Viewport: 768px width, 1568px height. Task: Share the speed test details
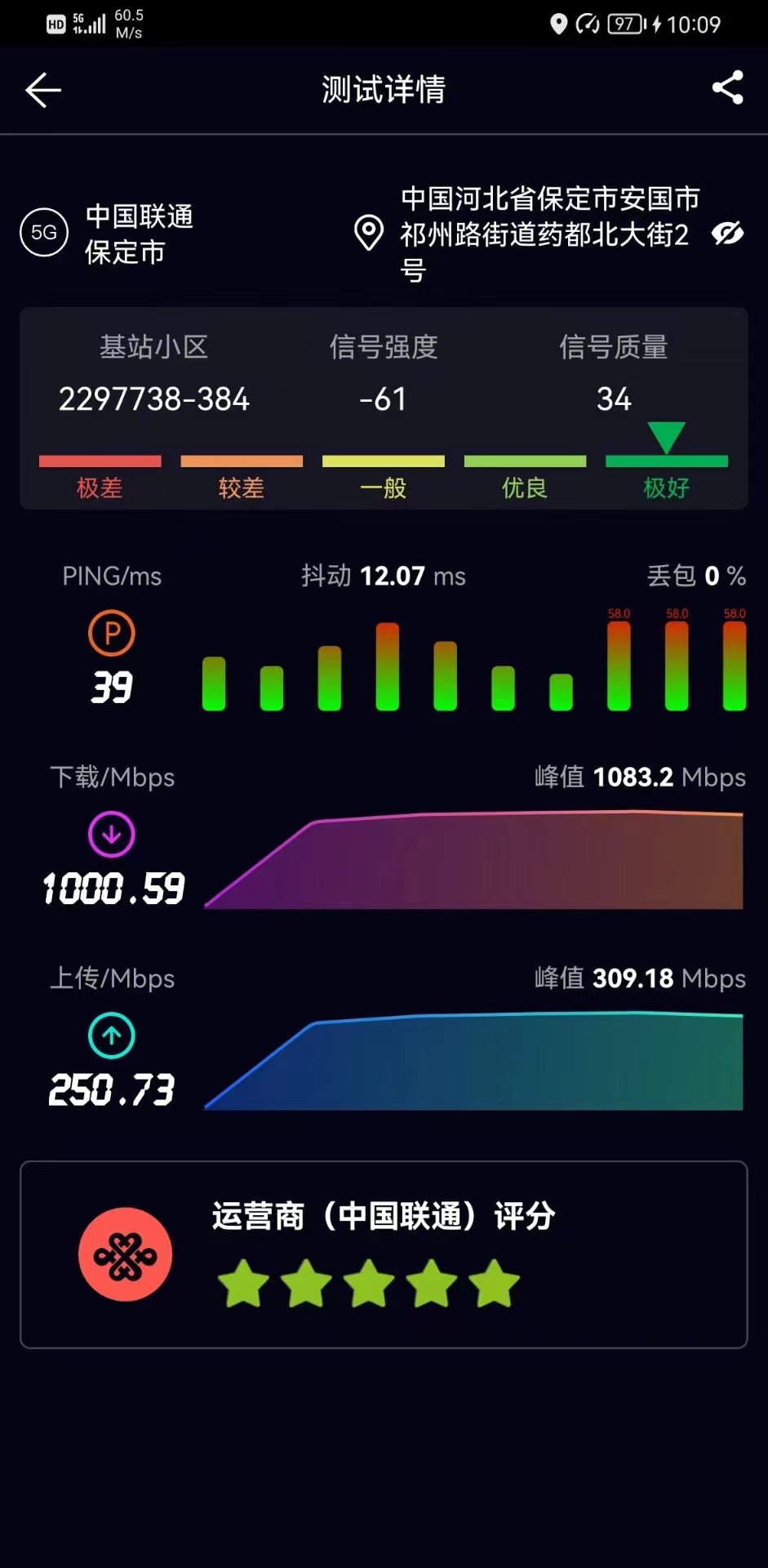coord(727,88)
